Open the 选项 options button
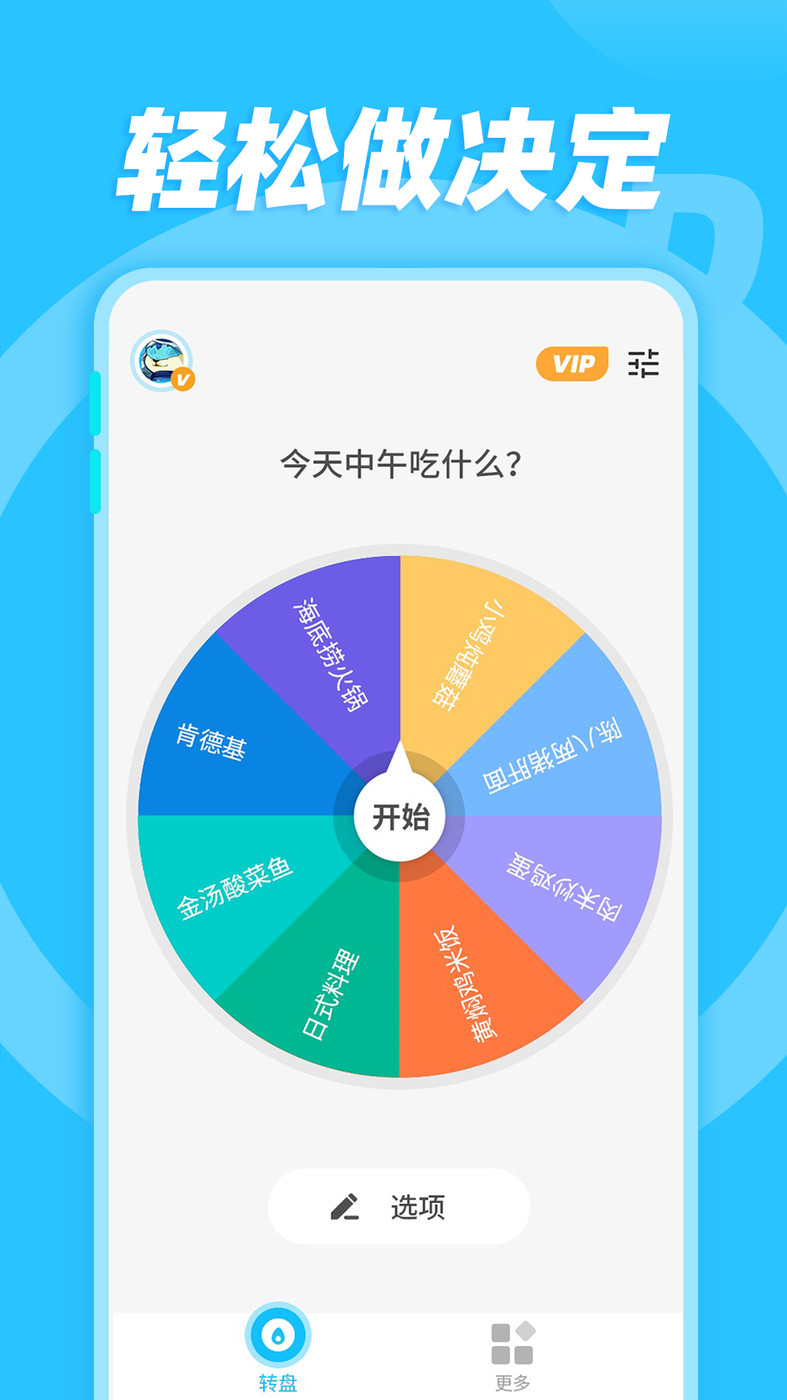Viewport: 787px width, 1400px height. tap(399, 1206)
